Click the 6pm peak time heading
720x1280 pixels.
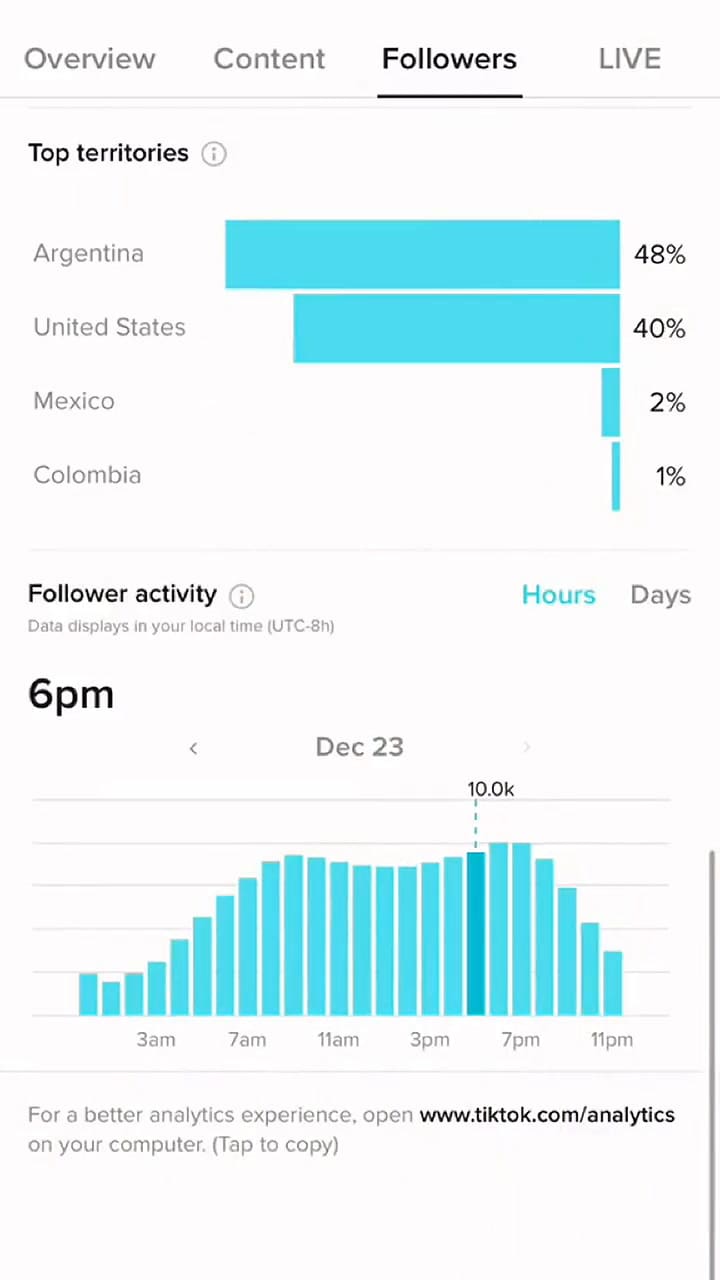click(x=70, y=693)
